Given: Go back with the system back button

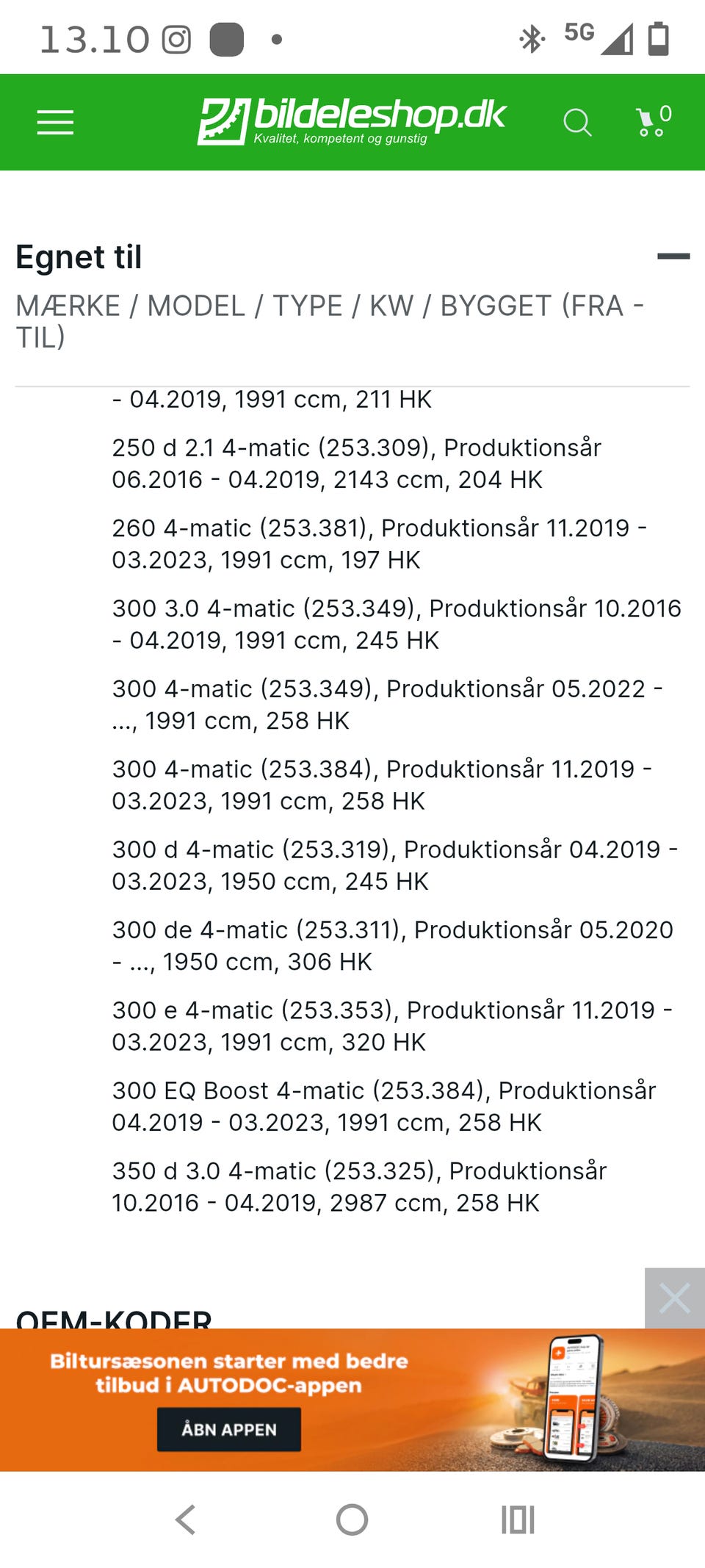Looking at the screenshot, I should 186,1520.
